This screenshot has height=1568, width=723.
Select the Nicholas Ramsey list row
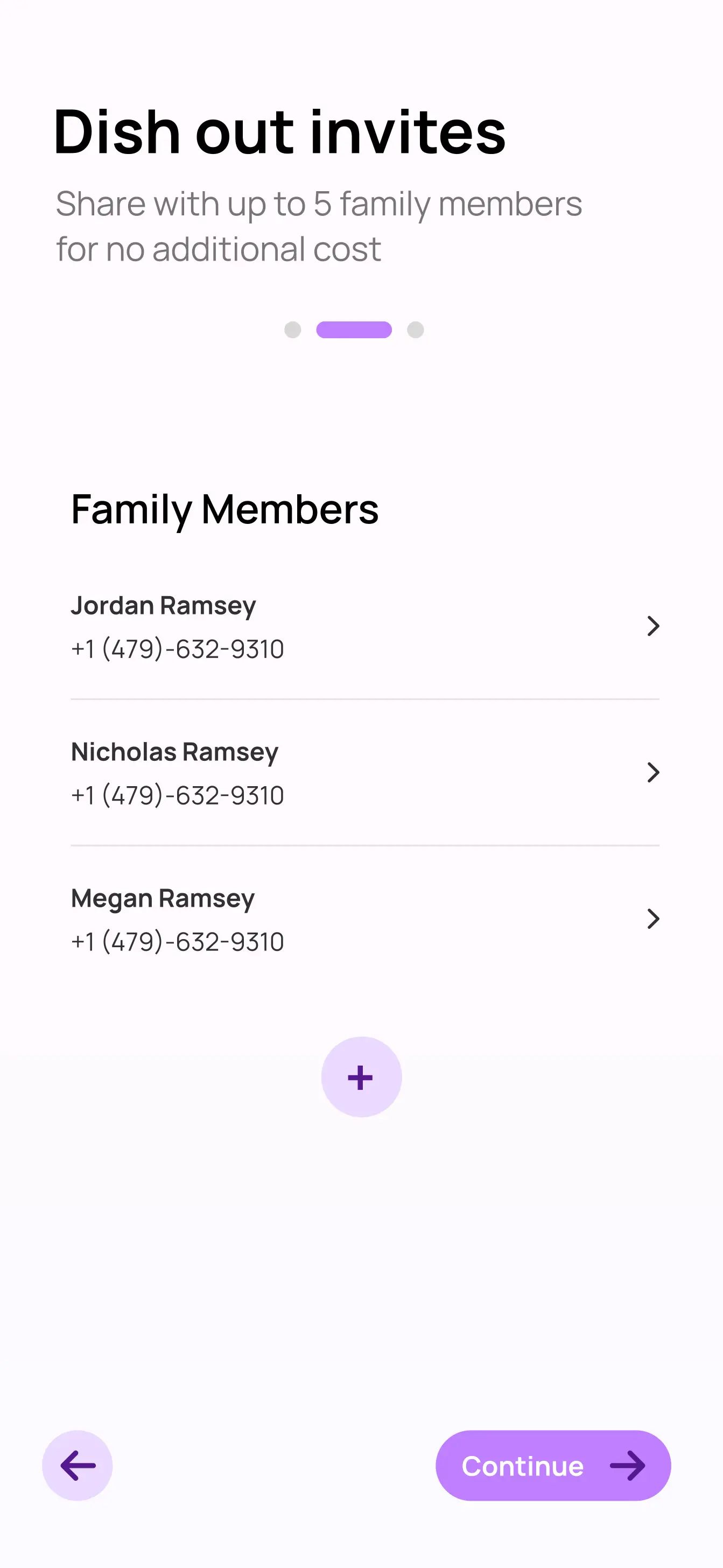tap(362, 773)
